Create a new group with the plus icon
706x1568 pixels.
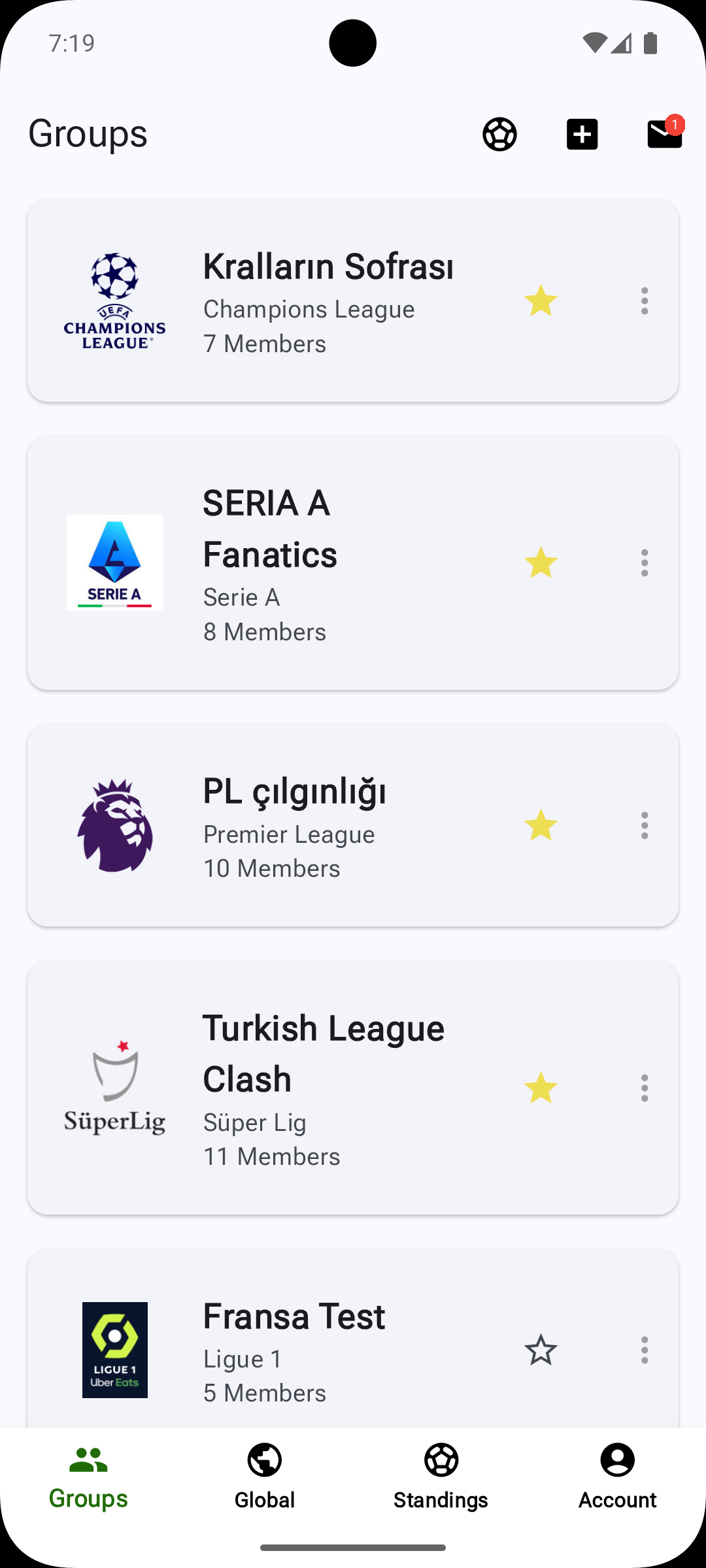(x=582, y=134)
